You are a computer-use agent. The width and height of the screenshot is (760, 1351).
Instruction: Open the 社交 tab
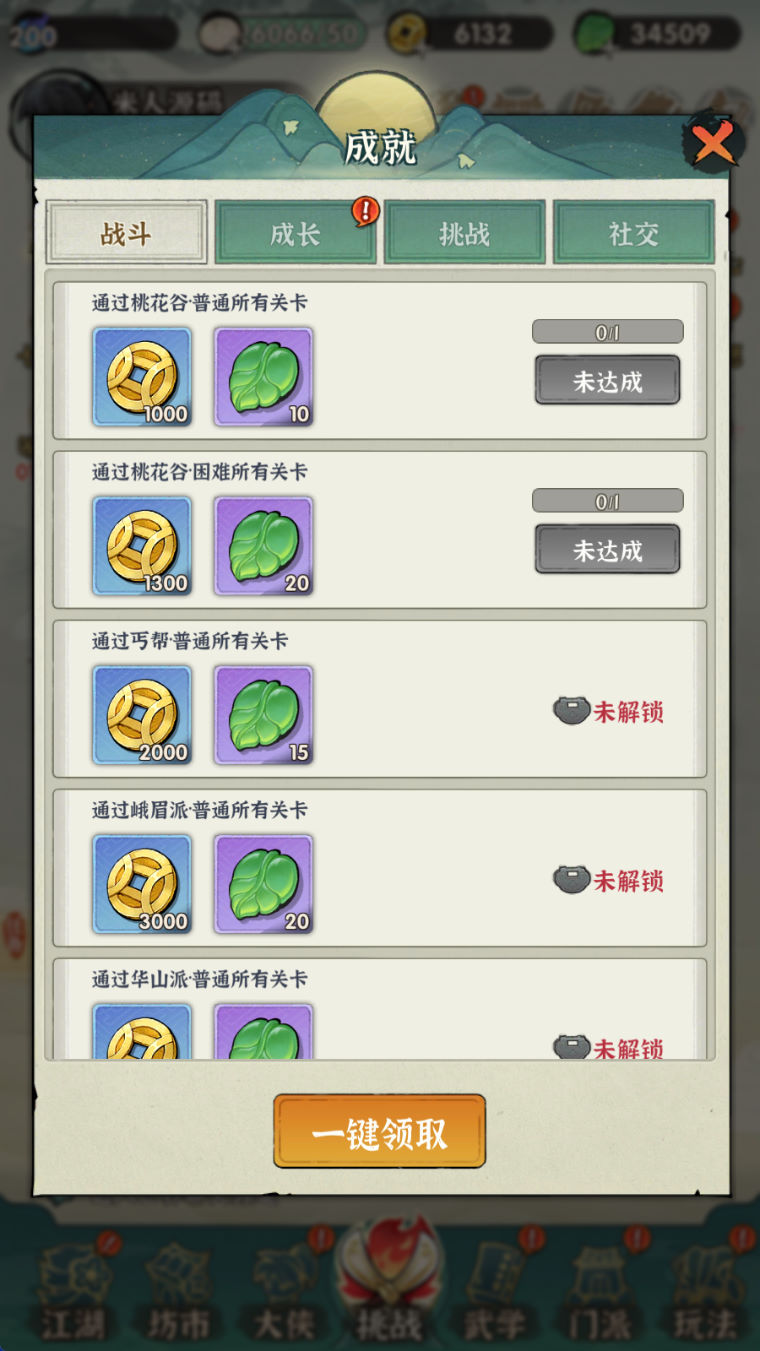[634, 233]
